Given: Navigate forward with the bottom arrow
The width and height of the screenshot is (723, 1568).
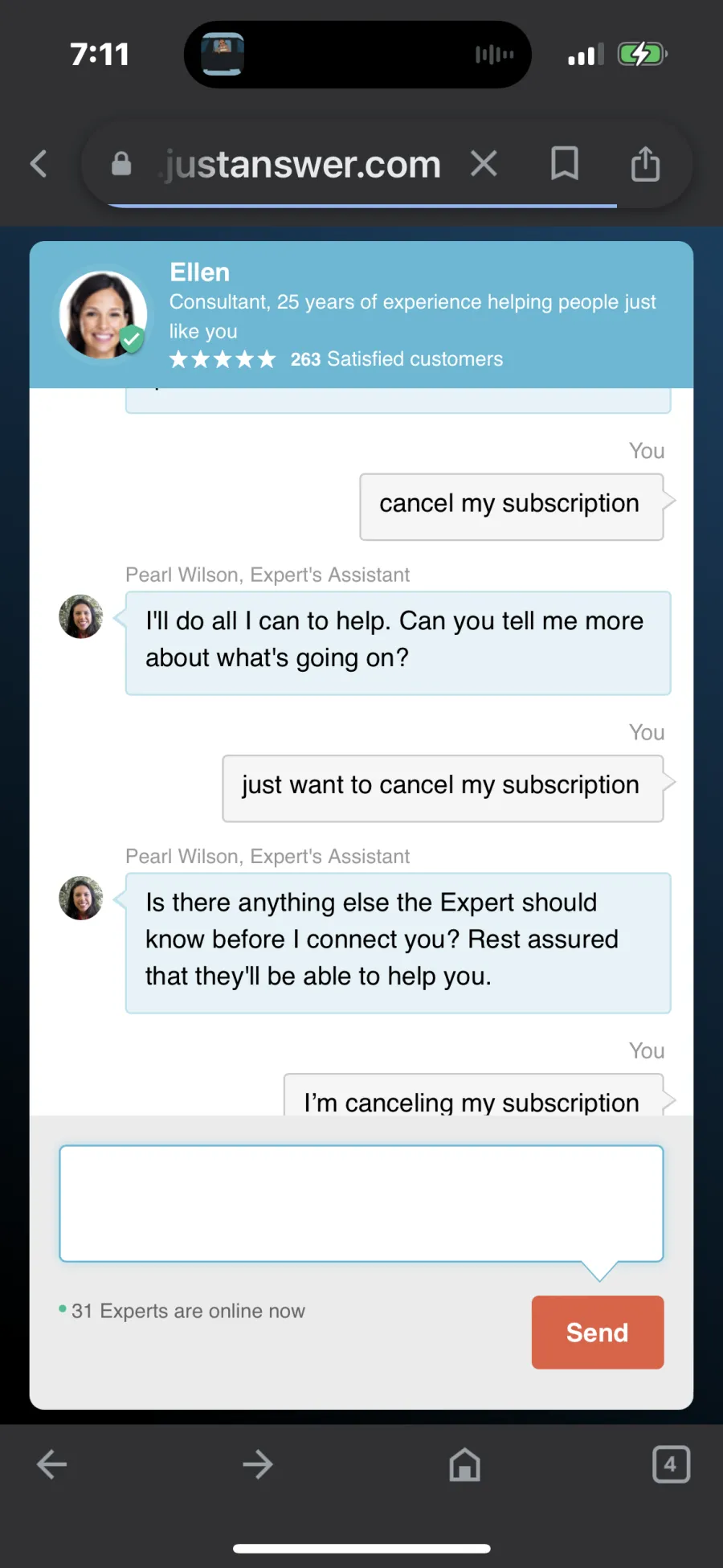Looking at the screenshot, I should point(258,1464).
